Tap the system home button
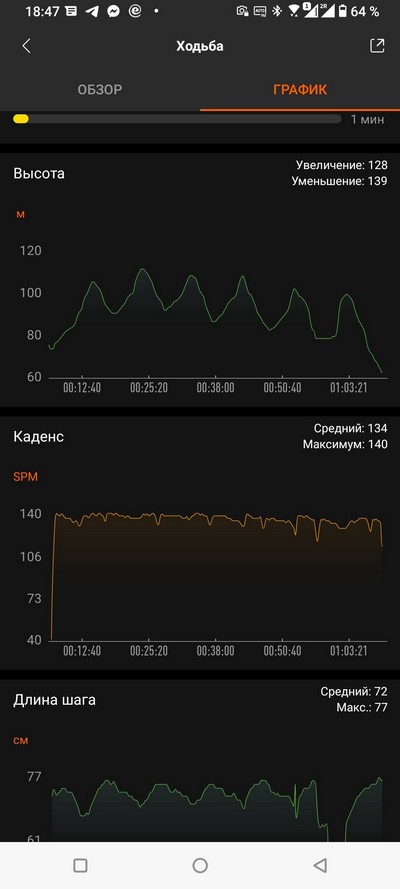400x889 pixels. (200, 865)
